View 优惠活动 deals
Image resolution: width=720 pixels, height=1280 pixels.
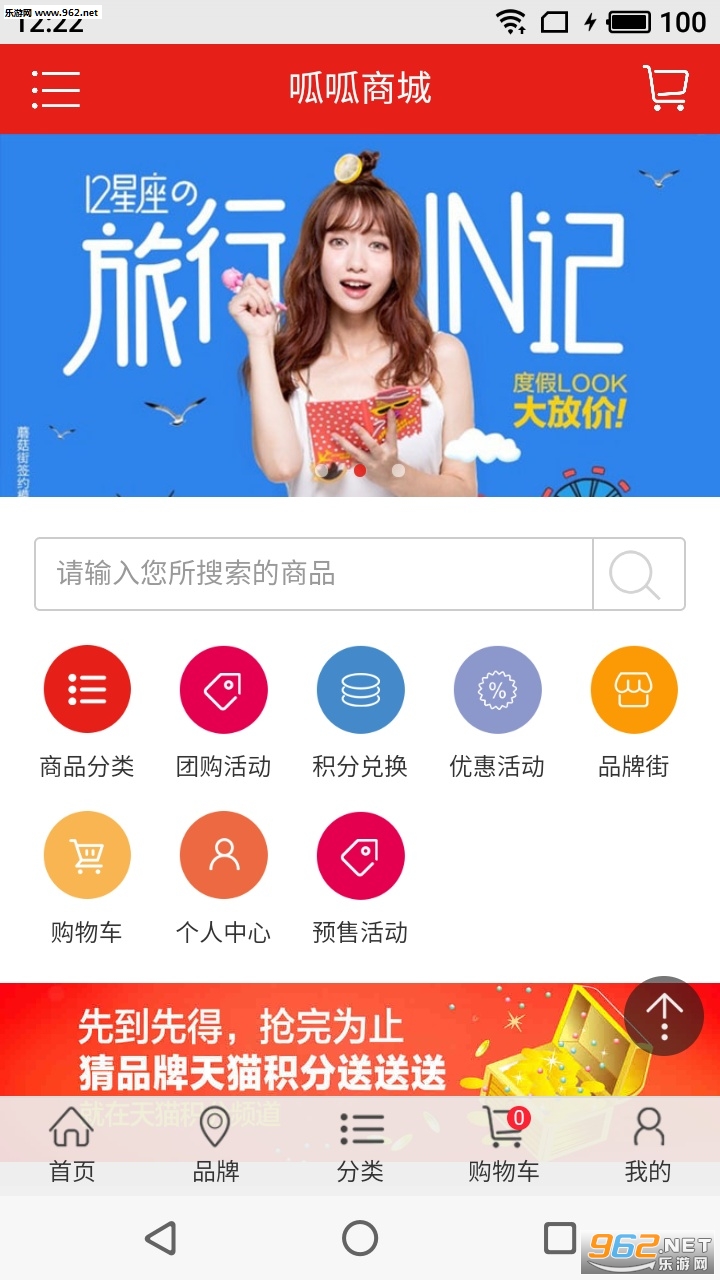tap(497, 690)
